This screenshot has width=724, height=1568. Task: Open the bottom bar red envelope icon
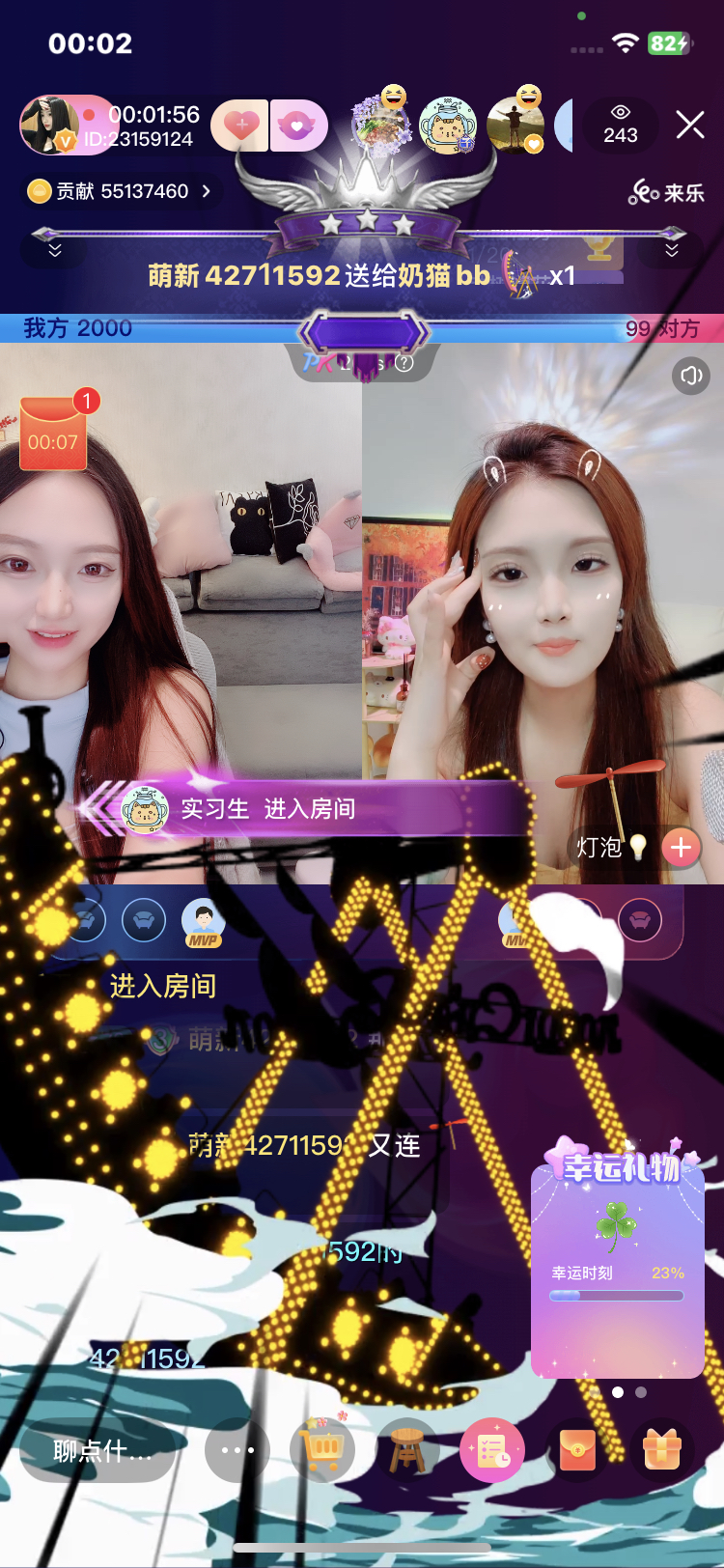coord(577,1450)
